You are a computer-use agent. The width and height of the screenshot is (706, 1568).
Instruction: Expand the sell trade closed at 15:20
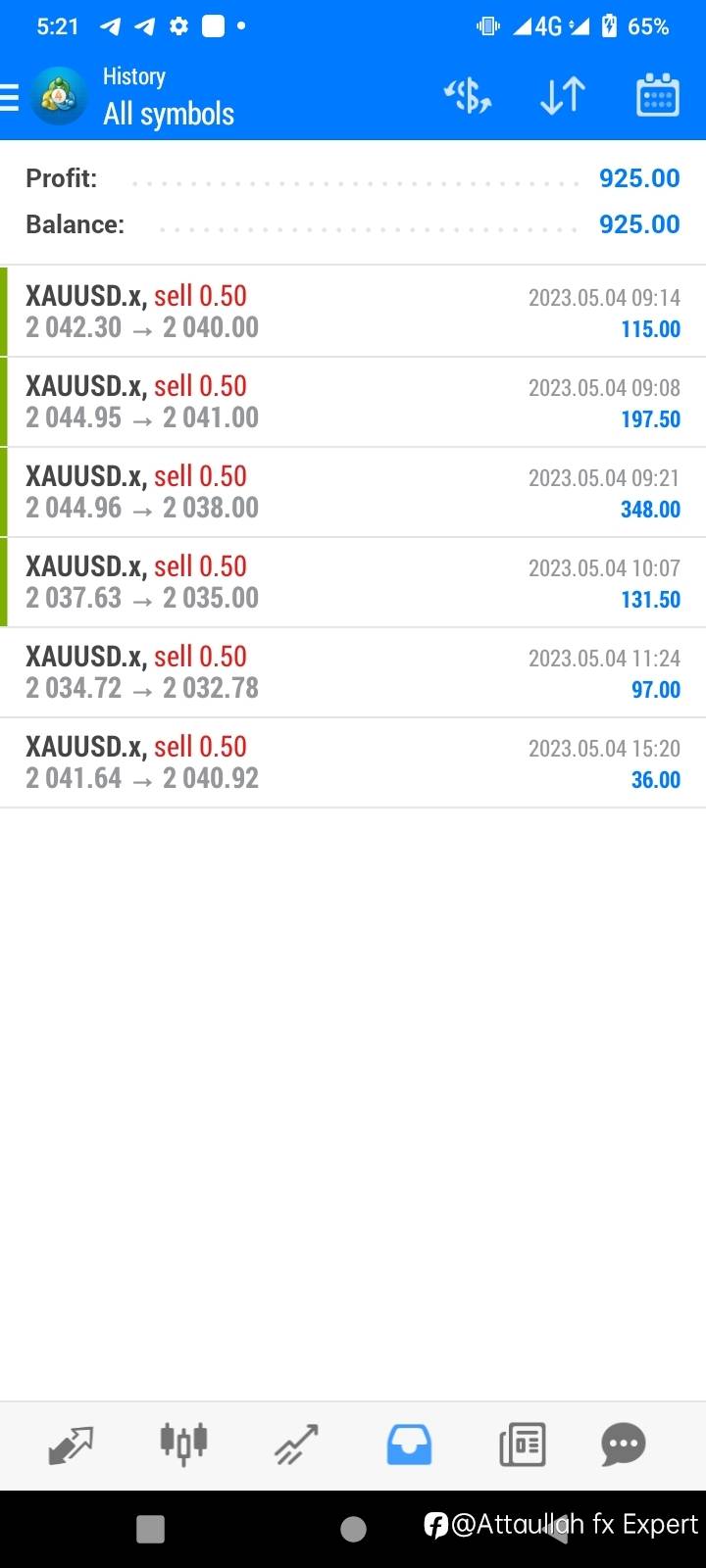click(353, 762)
